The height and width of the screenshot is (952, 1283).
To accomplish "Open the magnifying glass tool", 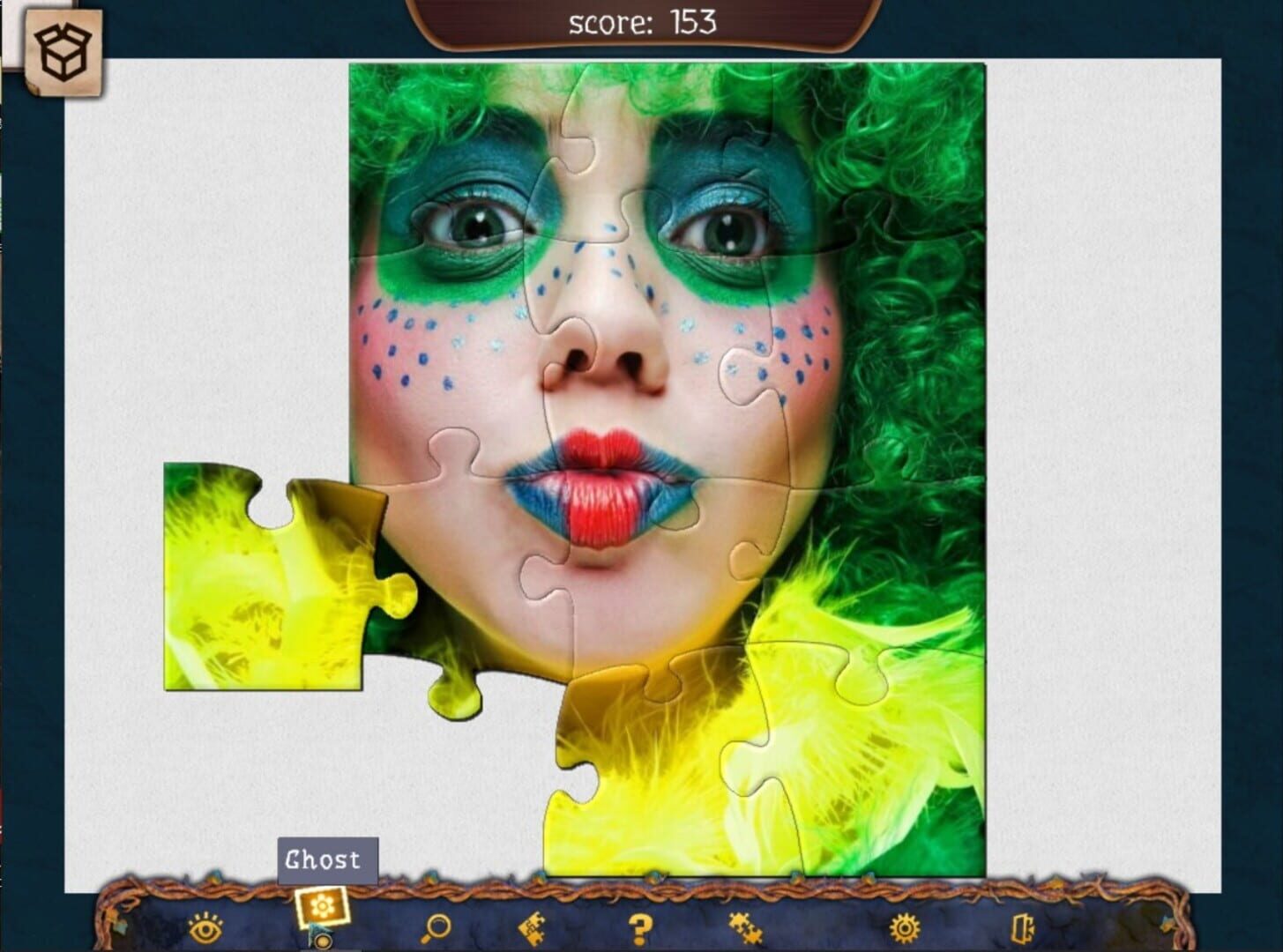I will pos(436,927).
